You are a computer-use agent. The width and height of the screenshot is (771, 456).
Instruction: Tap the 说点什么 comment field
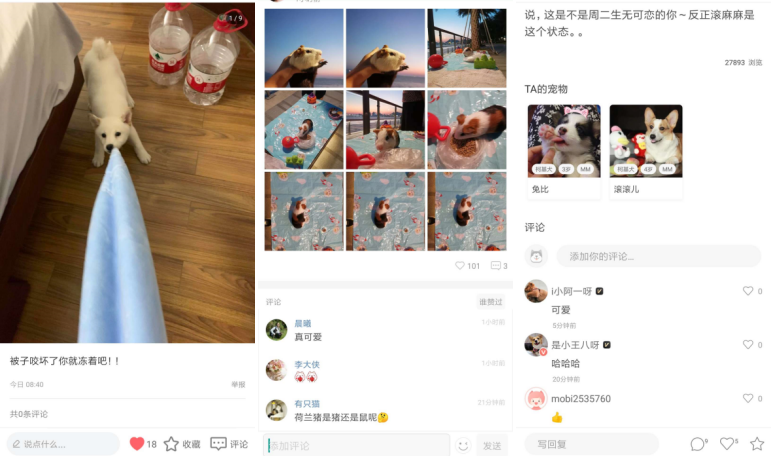(62, 444)
